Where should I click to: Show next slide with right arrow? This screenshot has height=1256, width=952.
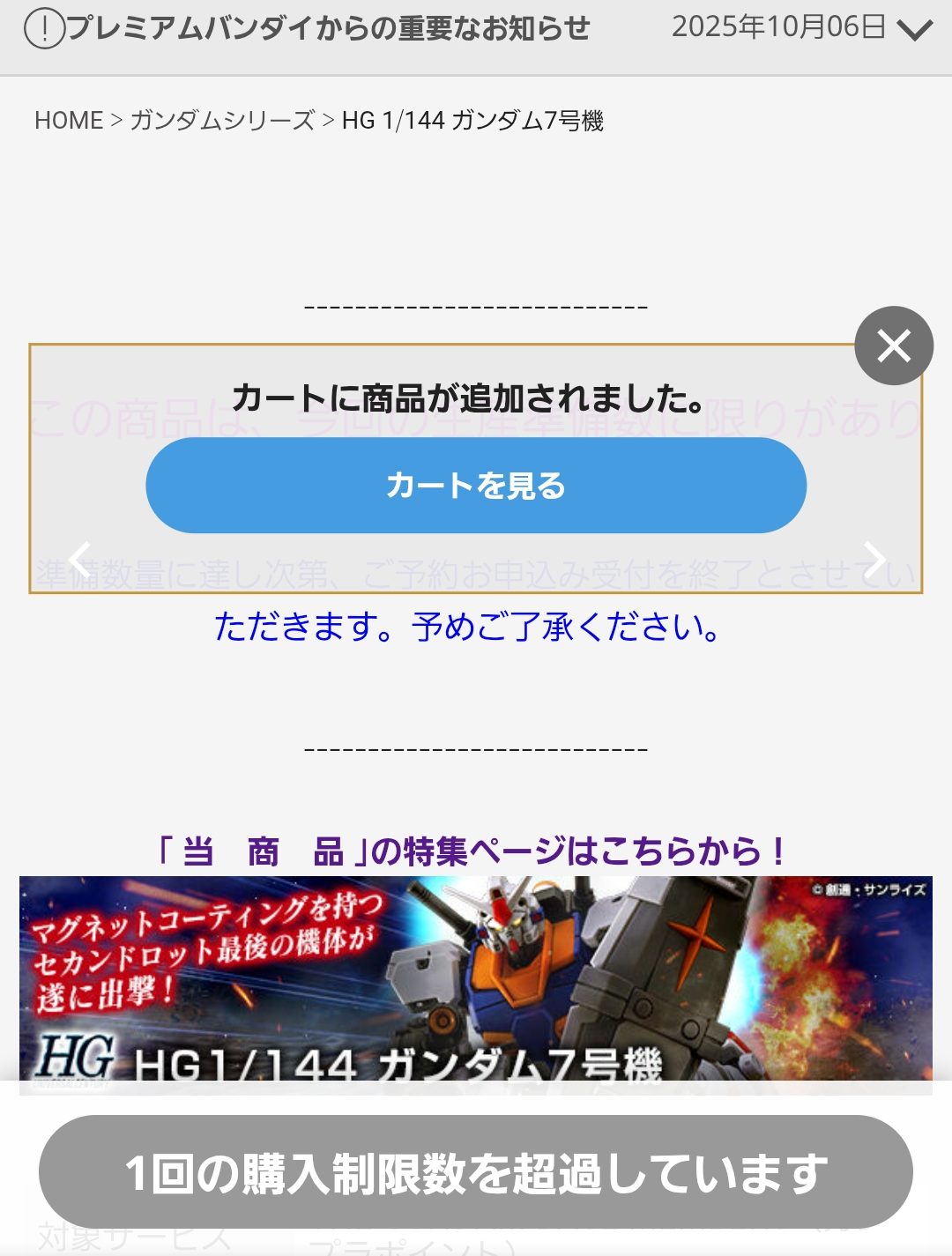(874, 560)
